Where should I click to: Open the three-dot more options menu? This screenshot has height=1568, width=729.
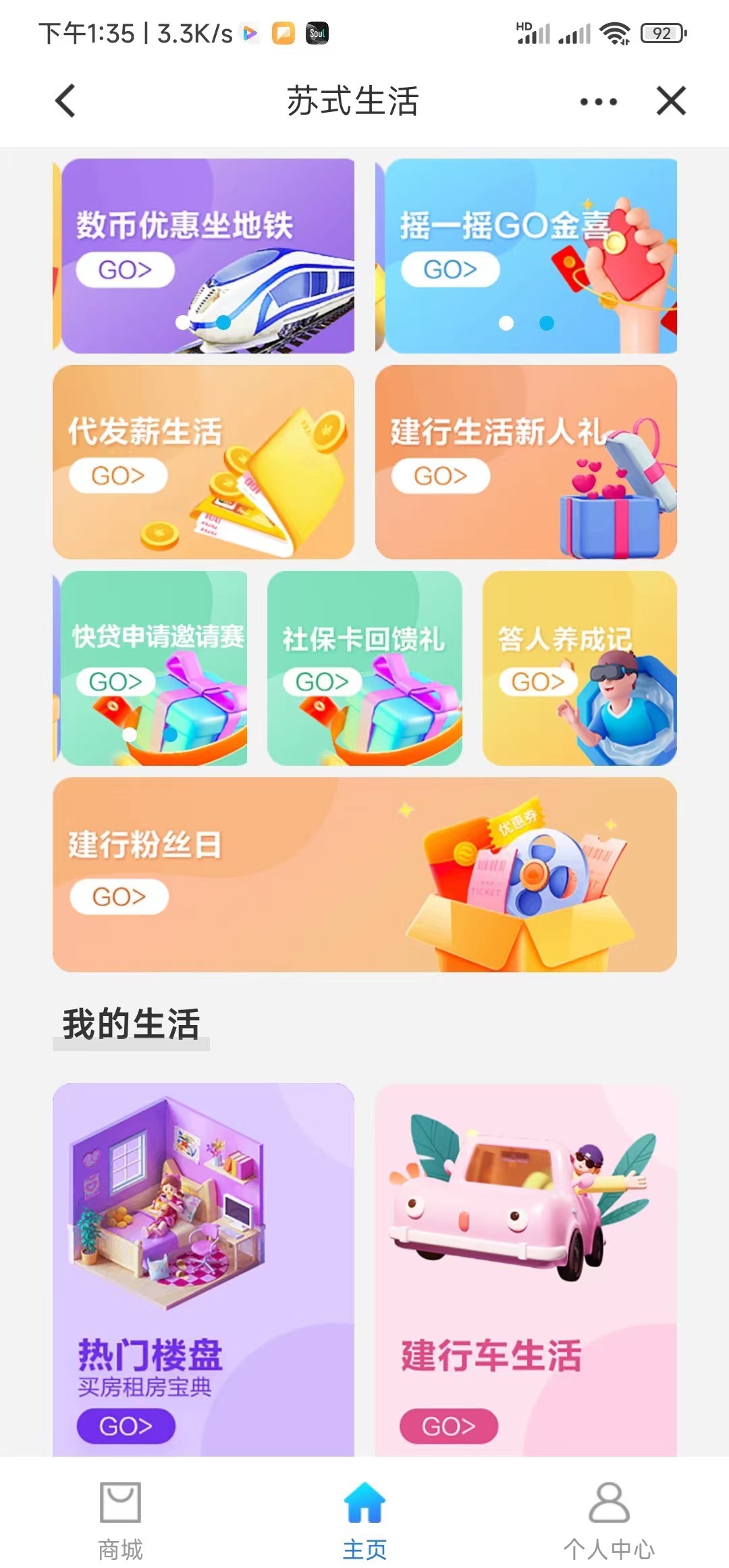[x=598, y=102]
